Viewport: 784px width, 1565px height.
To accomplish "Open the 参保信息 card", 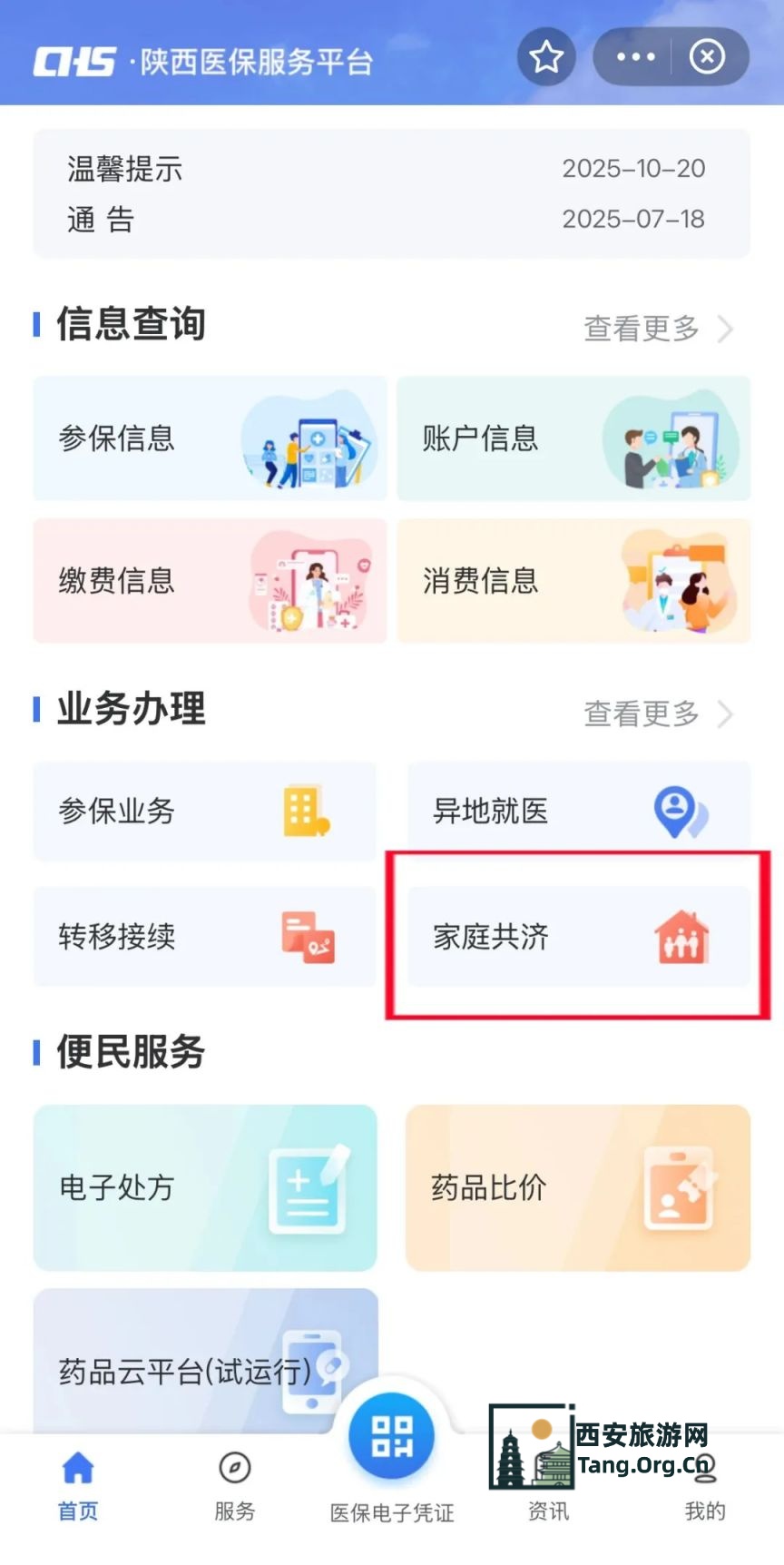I will click(210, 438).
